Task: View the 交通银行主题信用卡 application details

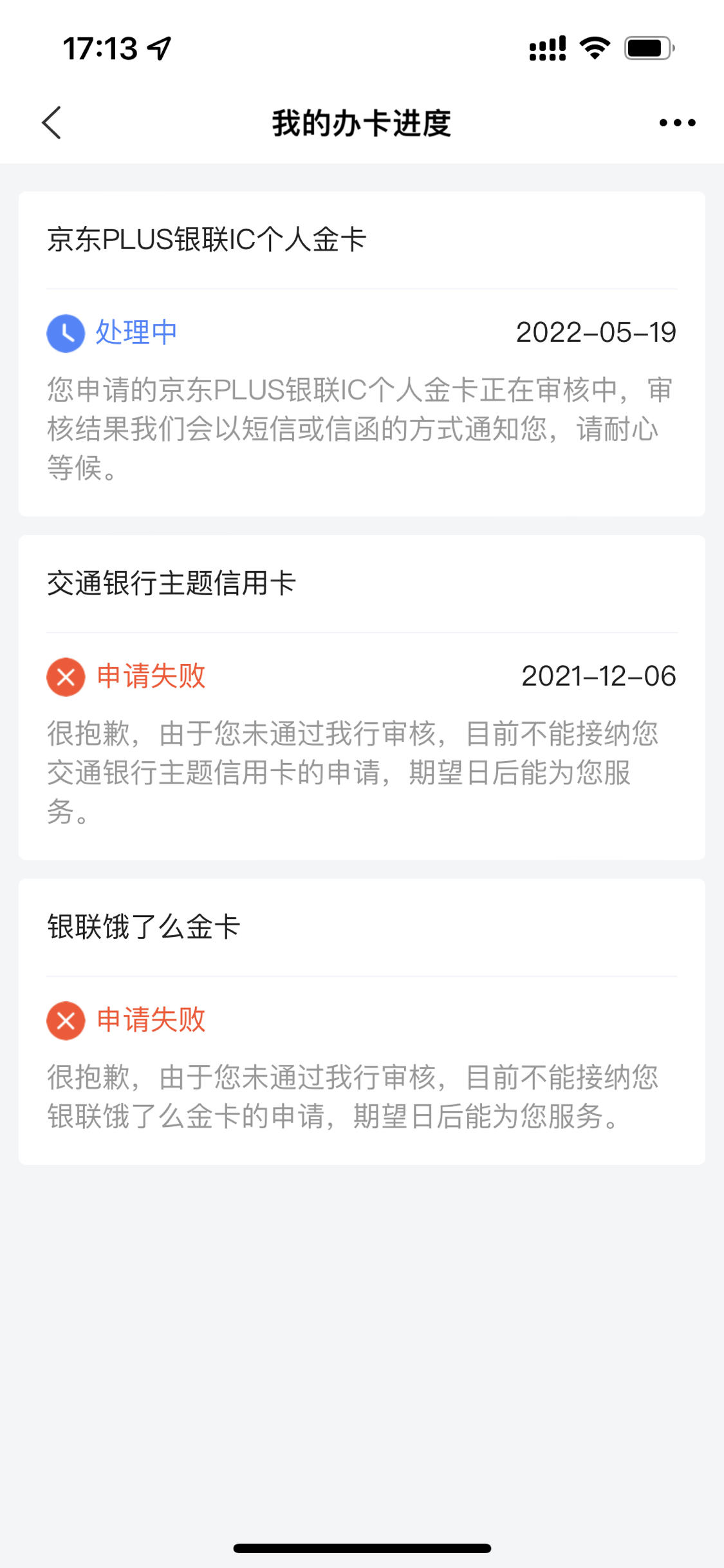Action: tap(362, 697)
